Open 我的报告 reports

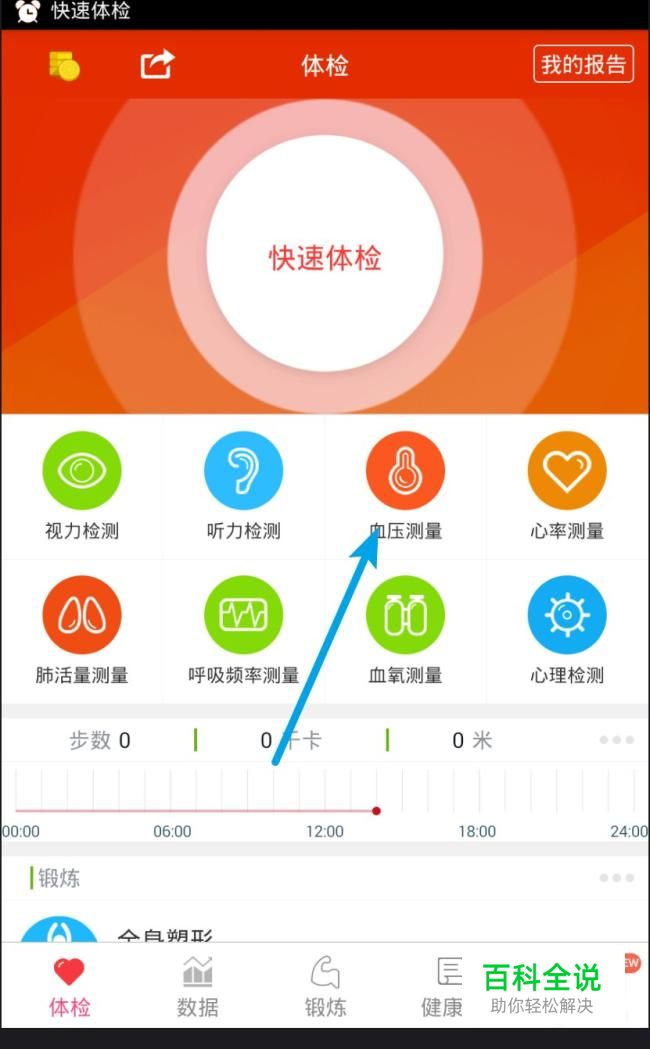[x=583, y=64]
